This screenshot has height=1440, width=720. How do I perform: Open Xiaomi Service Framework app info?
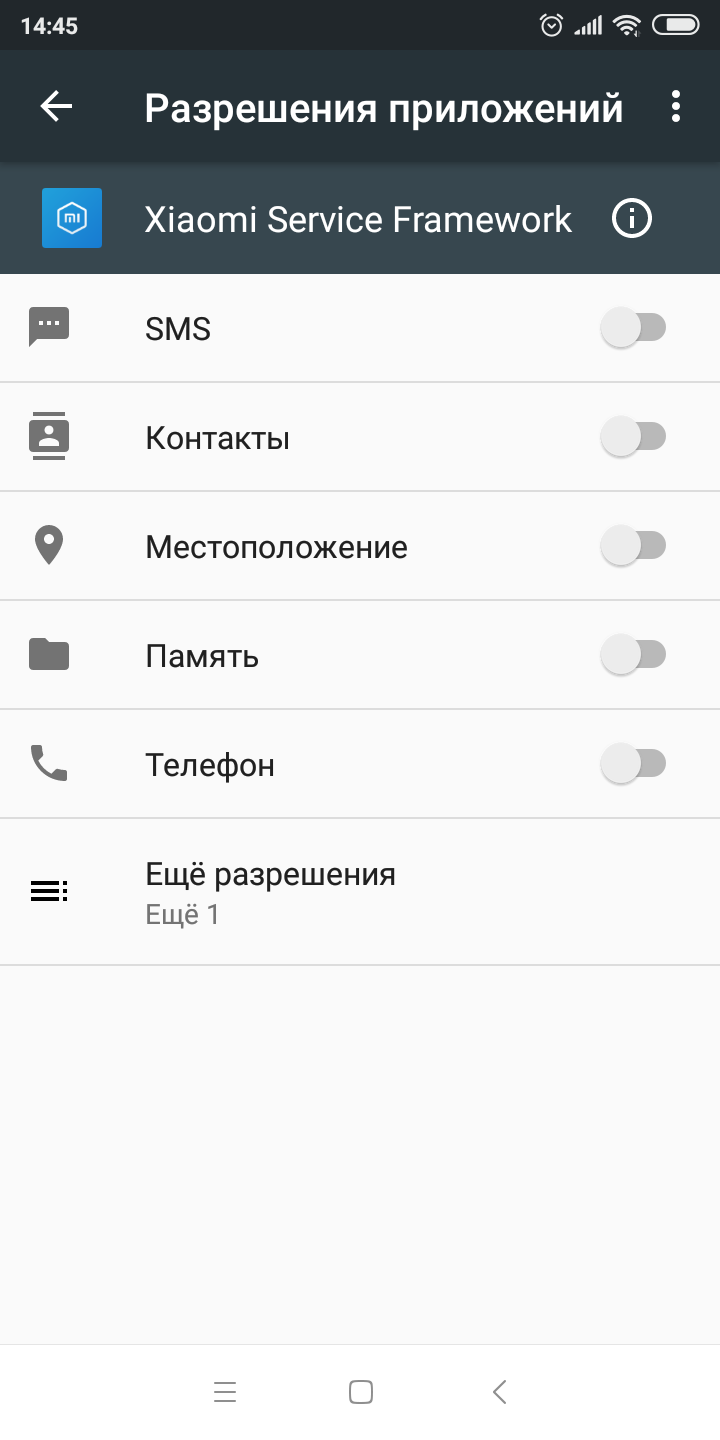click(631, 218)
